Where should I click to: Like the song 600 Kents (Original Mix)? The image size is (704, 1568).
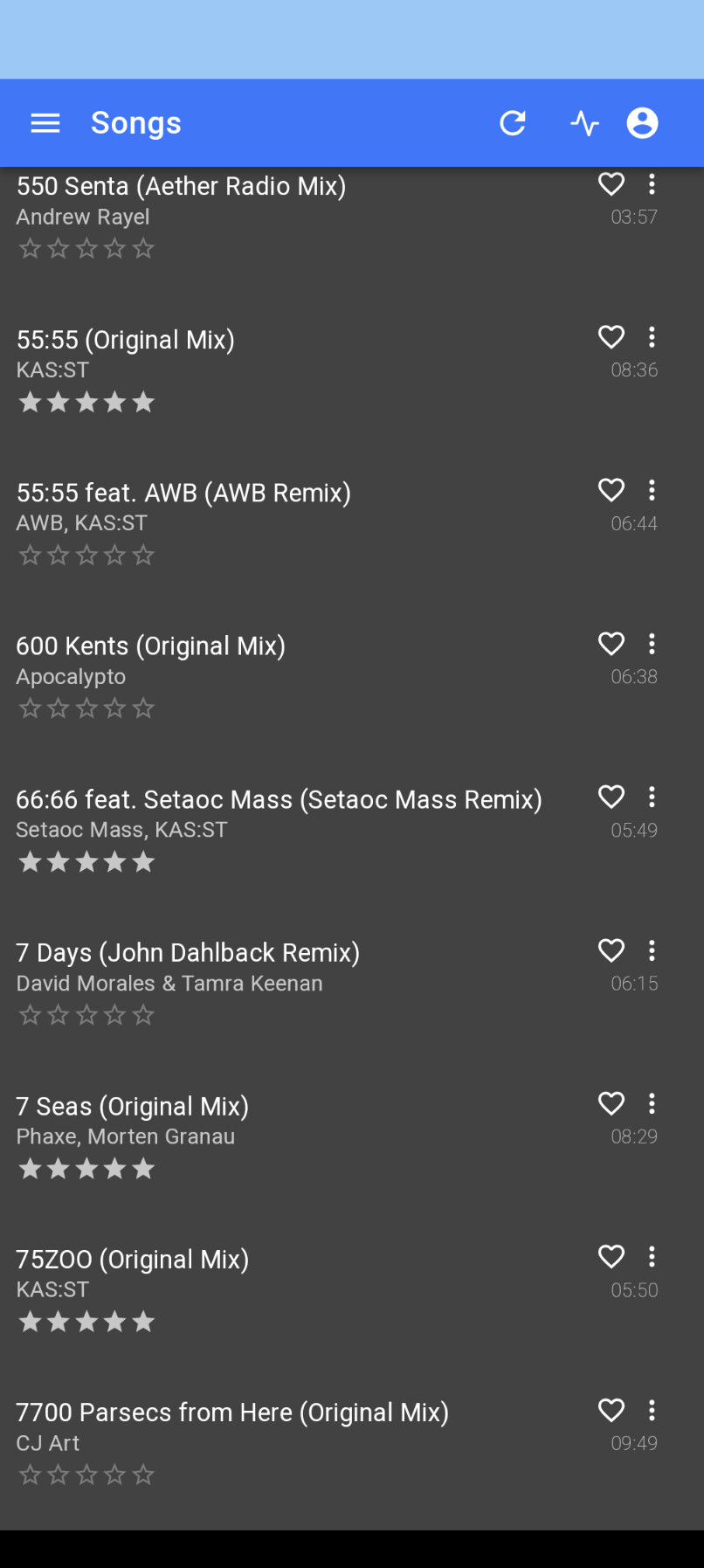pos(611,644)
